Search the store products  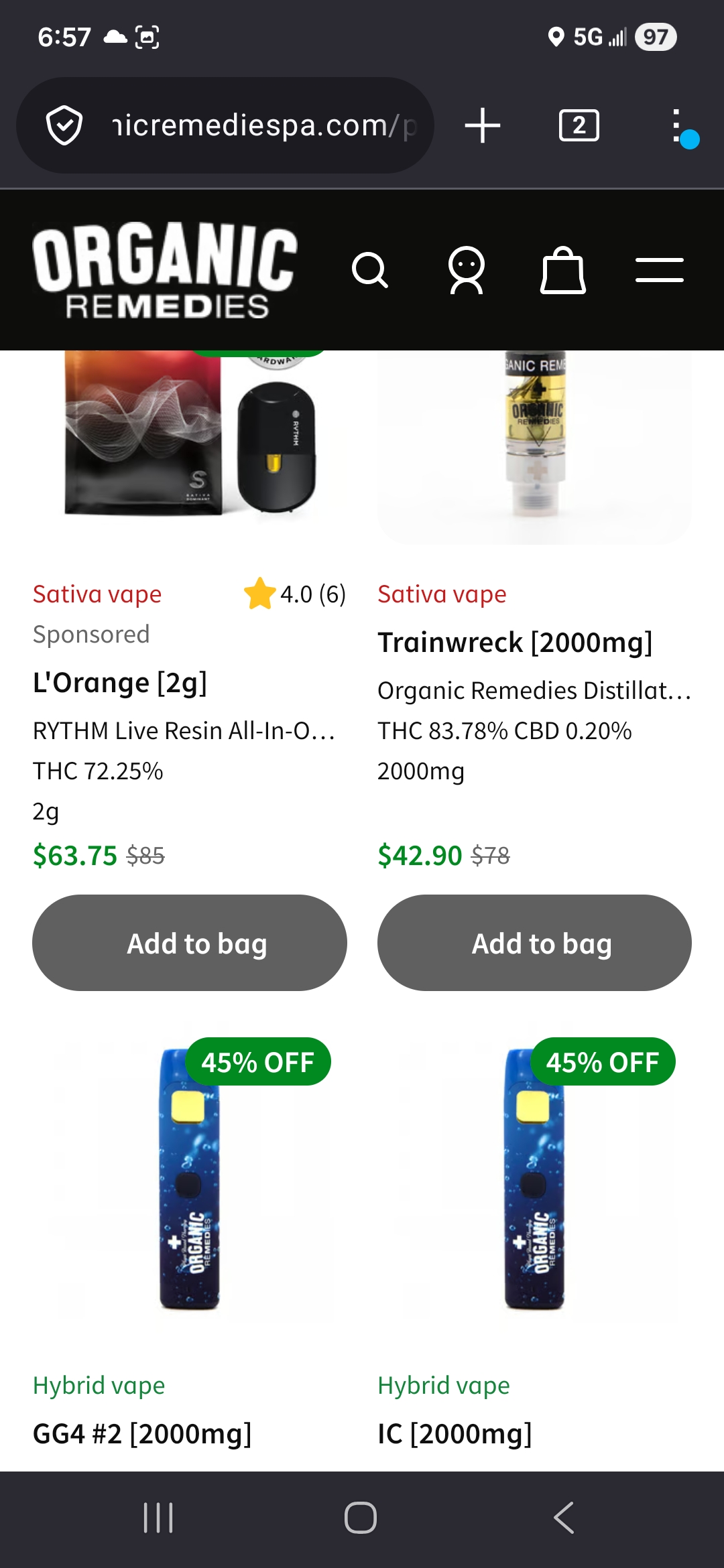tap(369, 270)
